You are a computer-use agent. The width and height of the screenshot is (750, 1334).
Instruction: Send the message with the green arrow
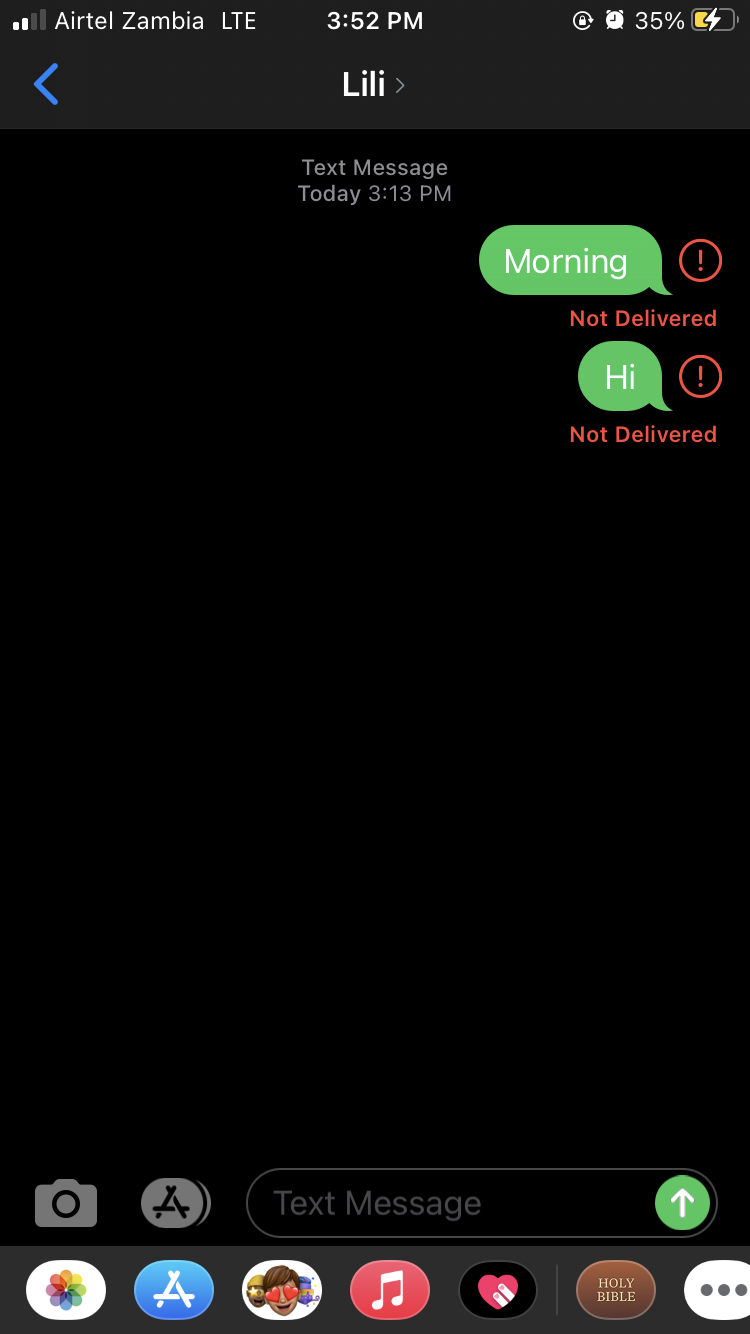(682, 1203)
